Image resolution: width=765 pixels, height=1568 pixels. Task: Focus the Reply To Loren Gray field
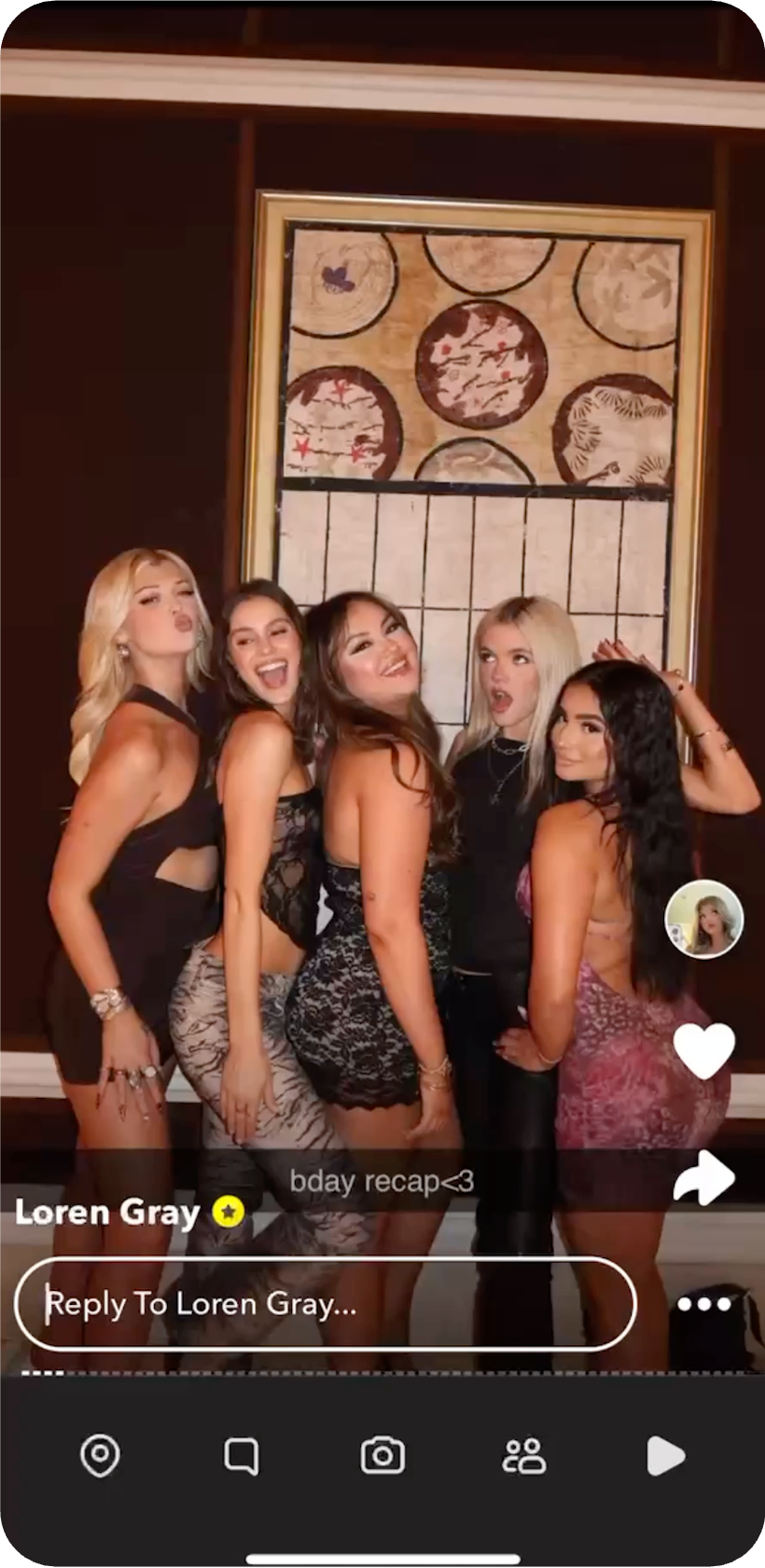[x=325, y=1304]
